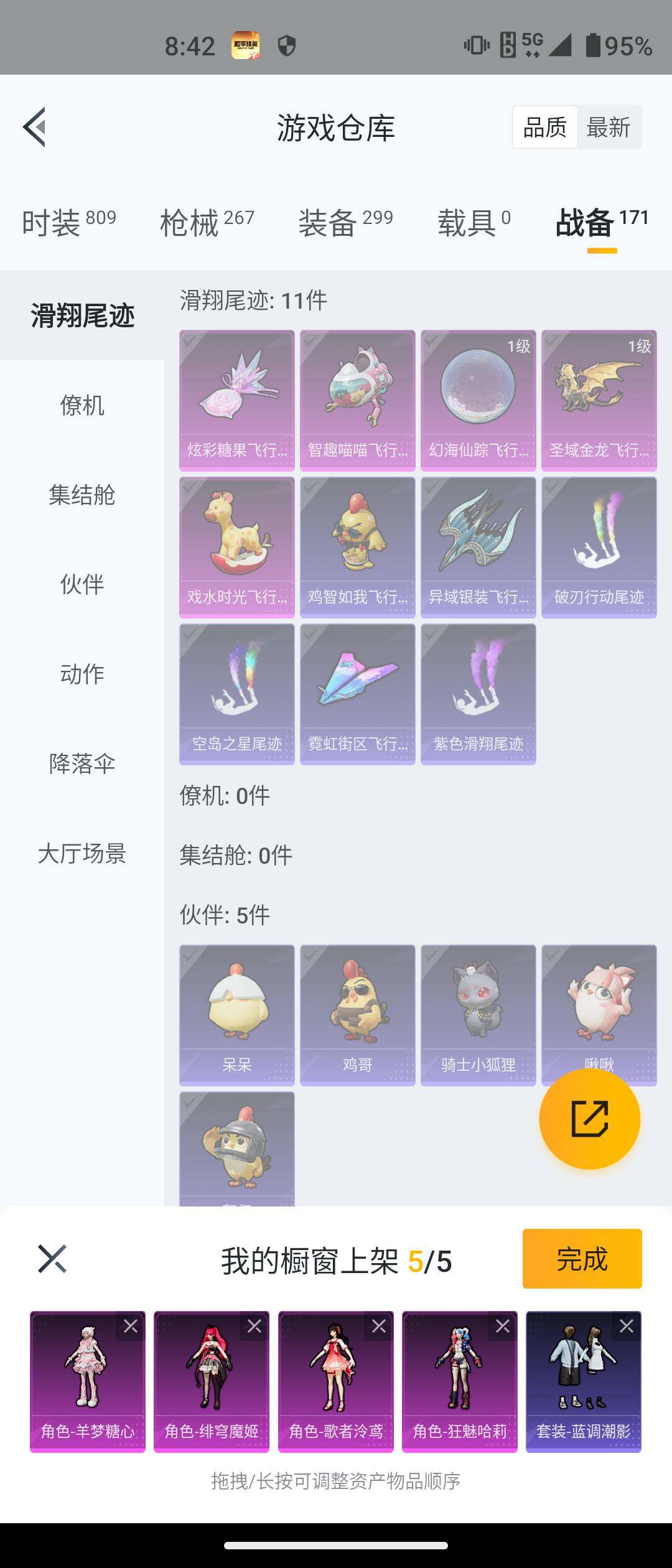Go back from 游戏仓库

pos(35,127)
